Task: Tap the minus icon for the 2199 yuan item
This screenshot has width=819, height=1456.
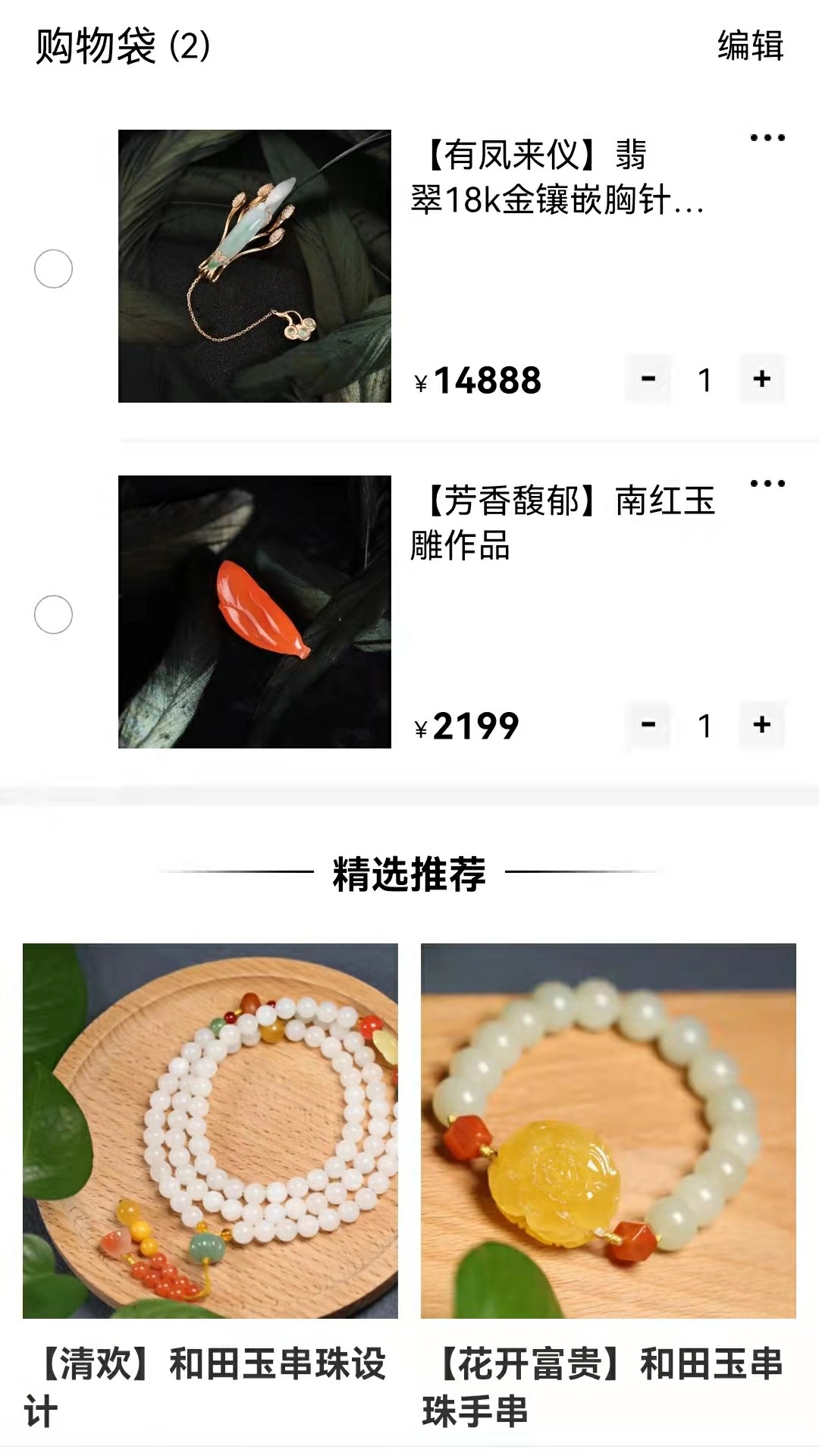Action: coord(648,726)
